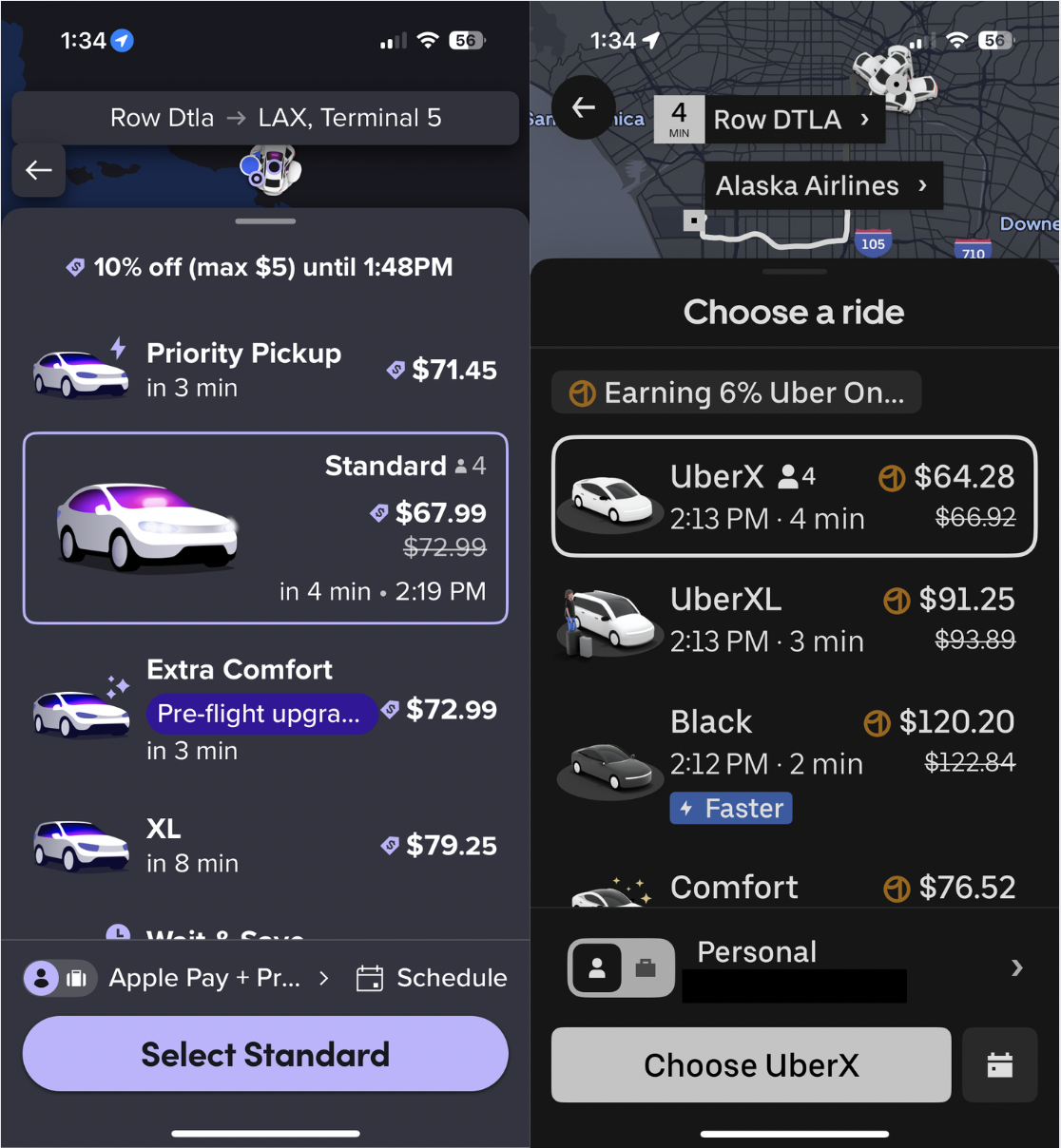Open the Uber calendar schedule button
Screen dimensions: 1061x1148
point(999,1065)
